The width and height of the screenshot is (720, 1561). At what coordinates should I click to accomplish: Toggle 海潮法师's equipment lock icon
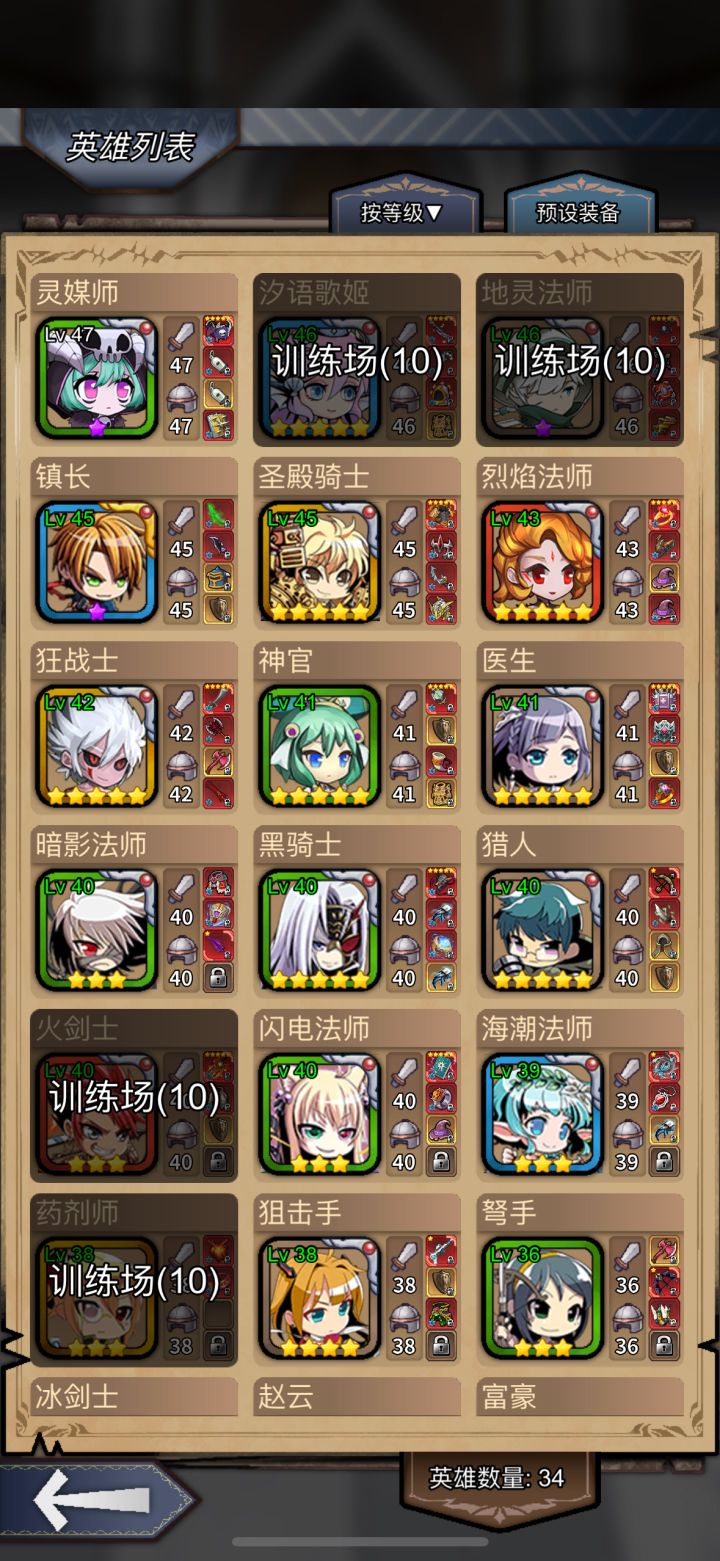662,1160
